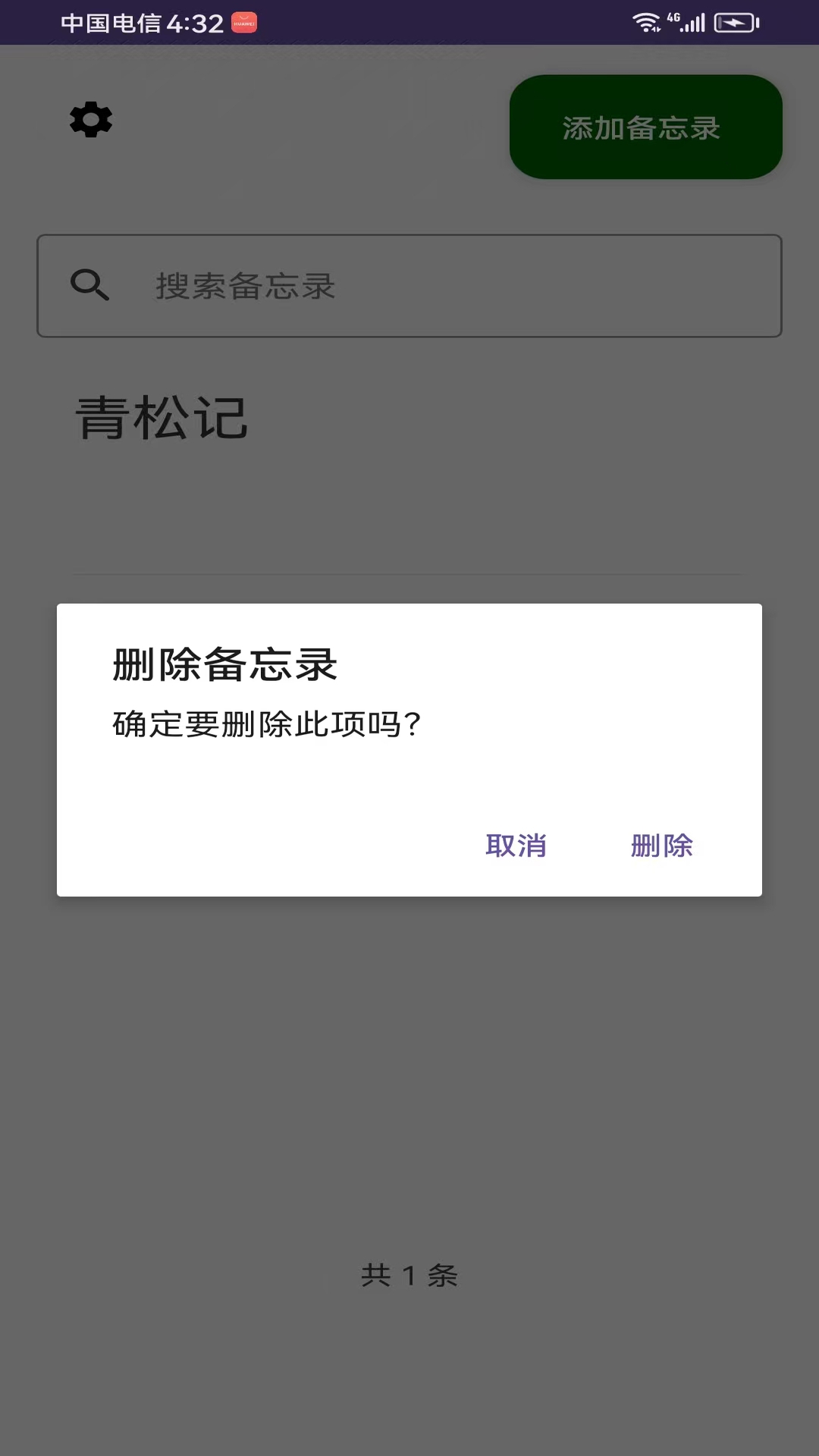The image size is (819, 1456).
Task: Tap the 中国电信 carrier label
Action: [x=111, y=22]
